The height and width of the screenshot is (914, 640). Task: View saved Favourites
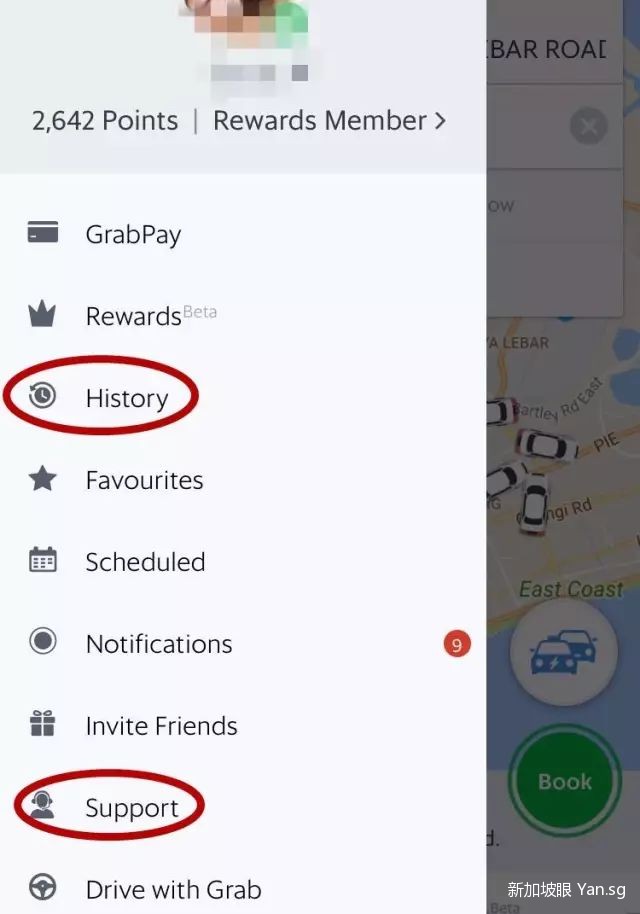pyautogui.click(x=144, y=480)
